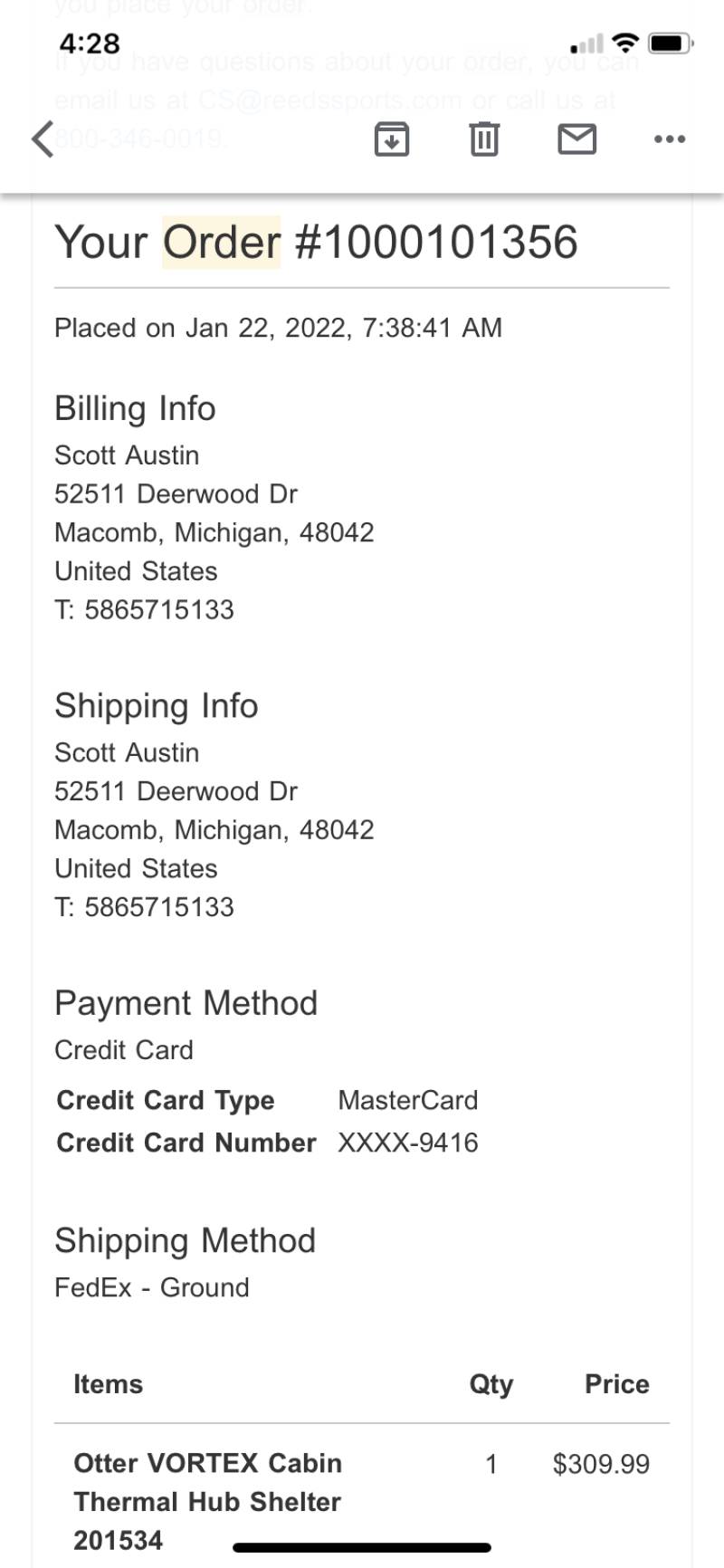
Task: Archive this order email
Action: pos(392,139)
